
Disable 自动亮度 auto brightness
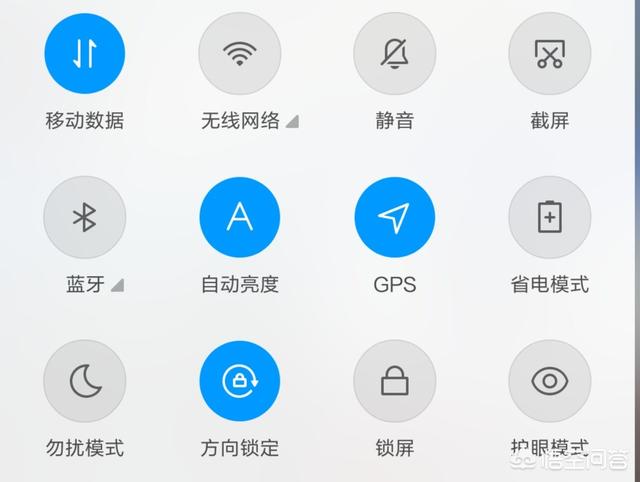coord(240,217)
